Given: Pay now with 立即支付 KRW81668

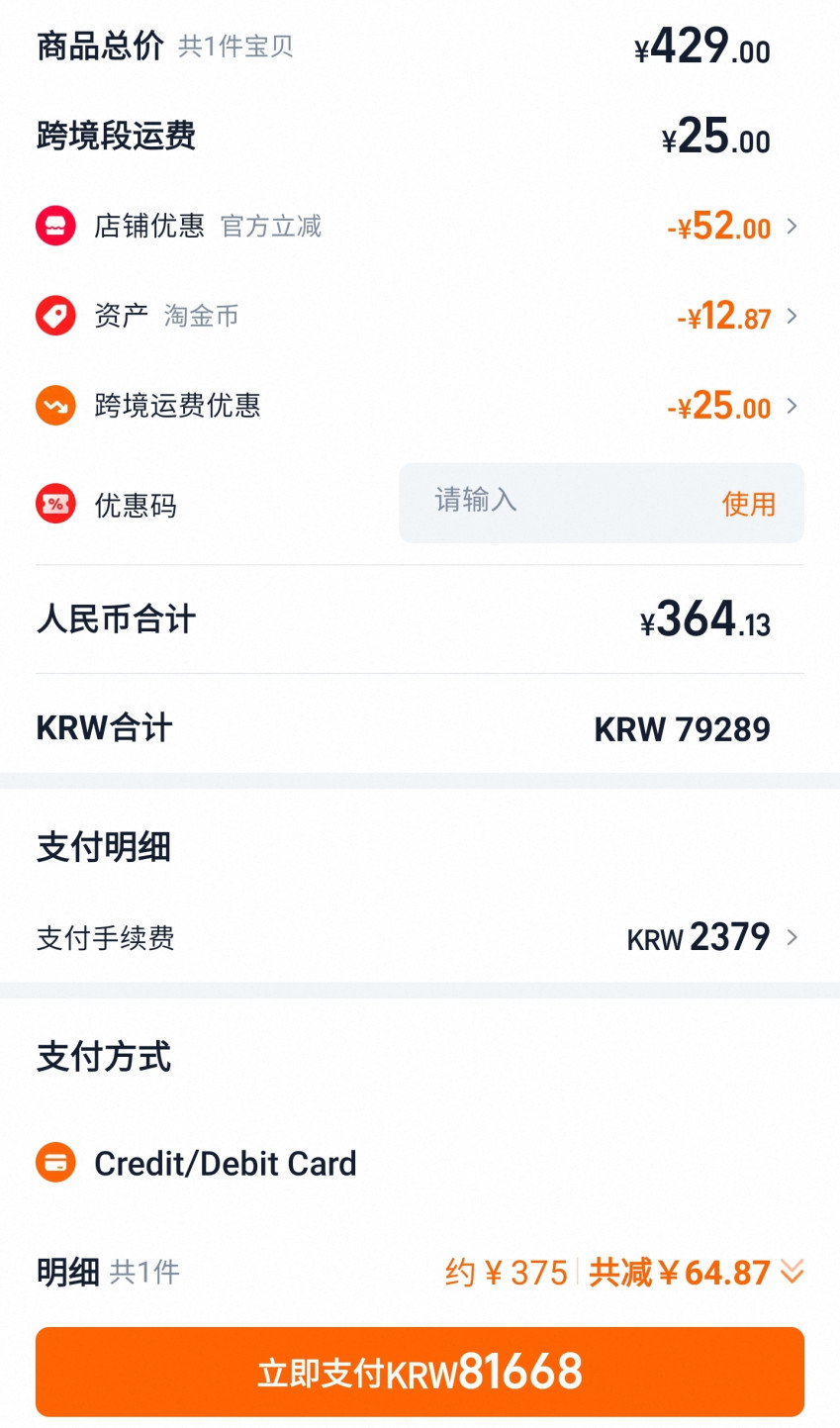Looking at the screenshot, I should pyautogui.click(x=420, y=1372).
